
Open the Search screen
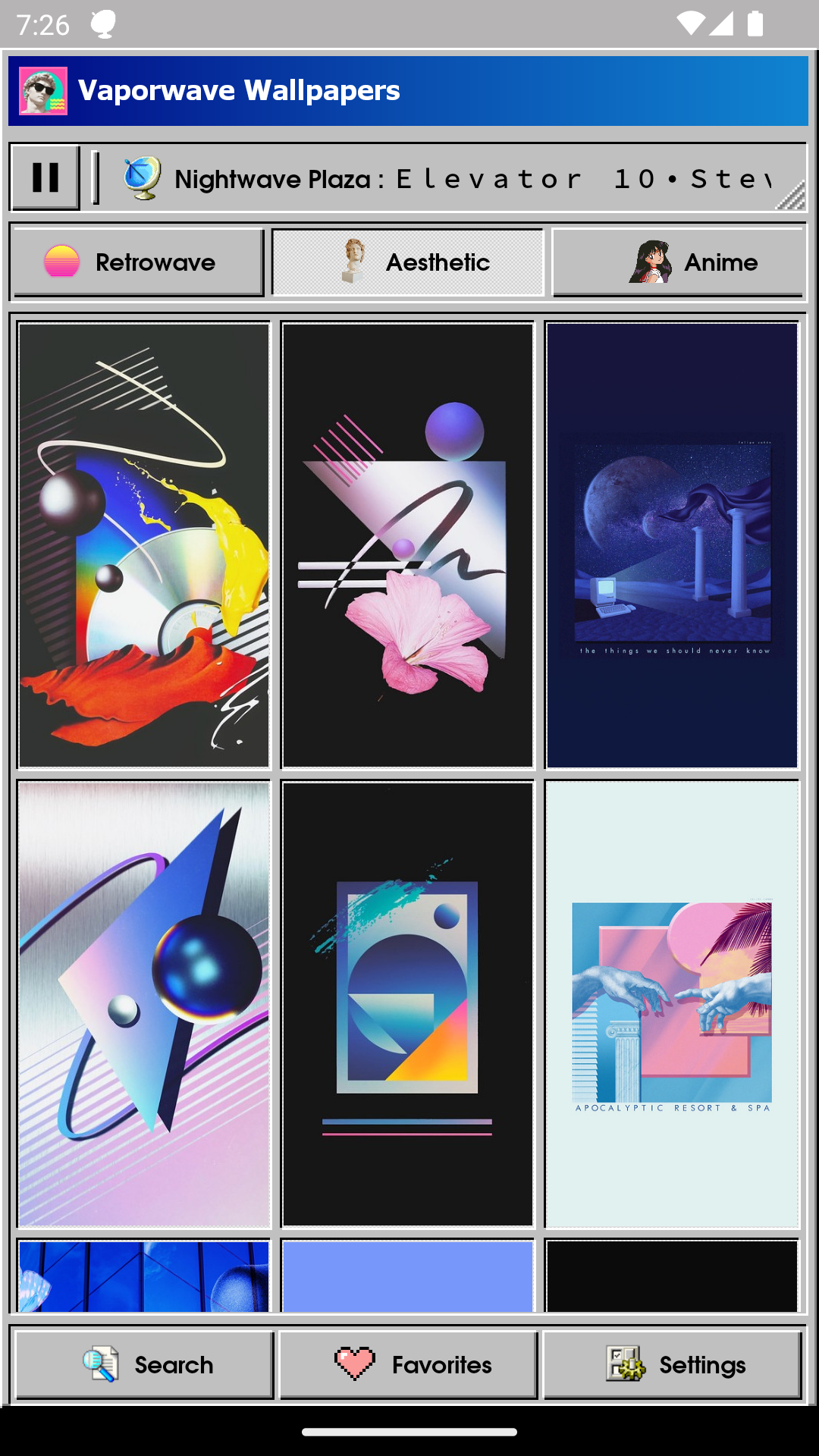coord(144,1364)
